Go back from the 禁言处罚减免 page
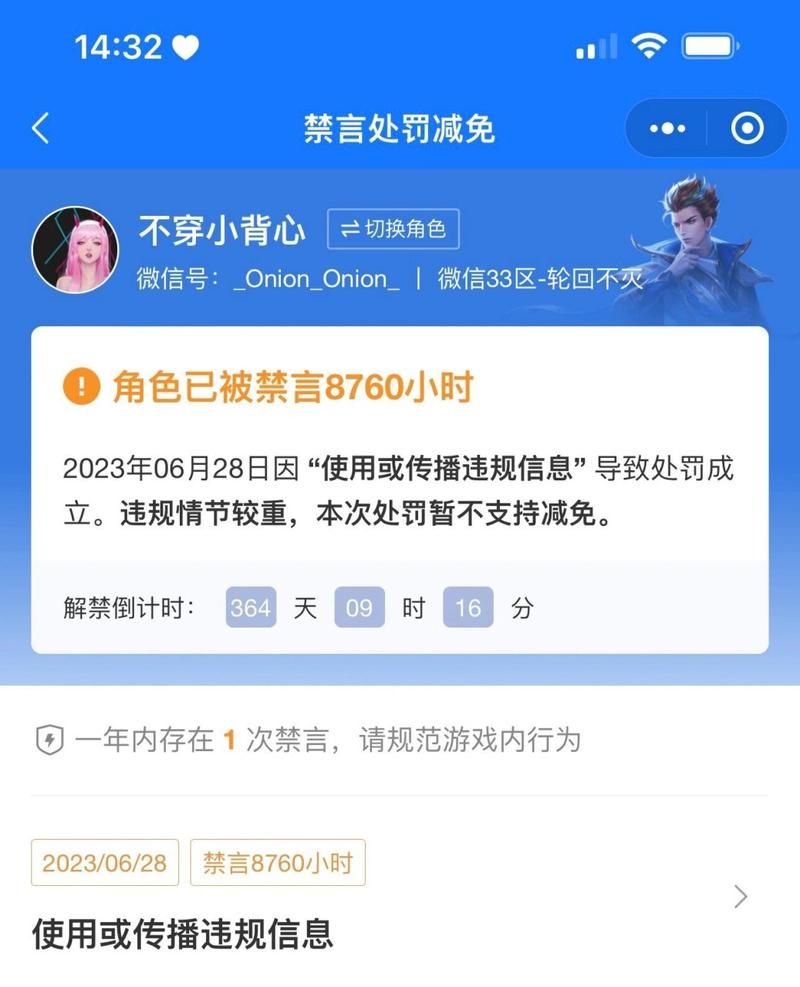 [41, 129]
